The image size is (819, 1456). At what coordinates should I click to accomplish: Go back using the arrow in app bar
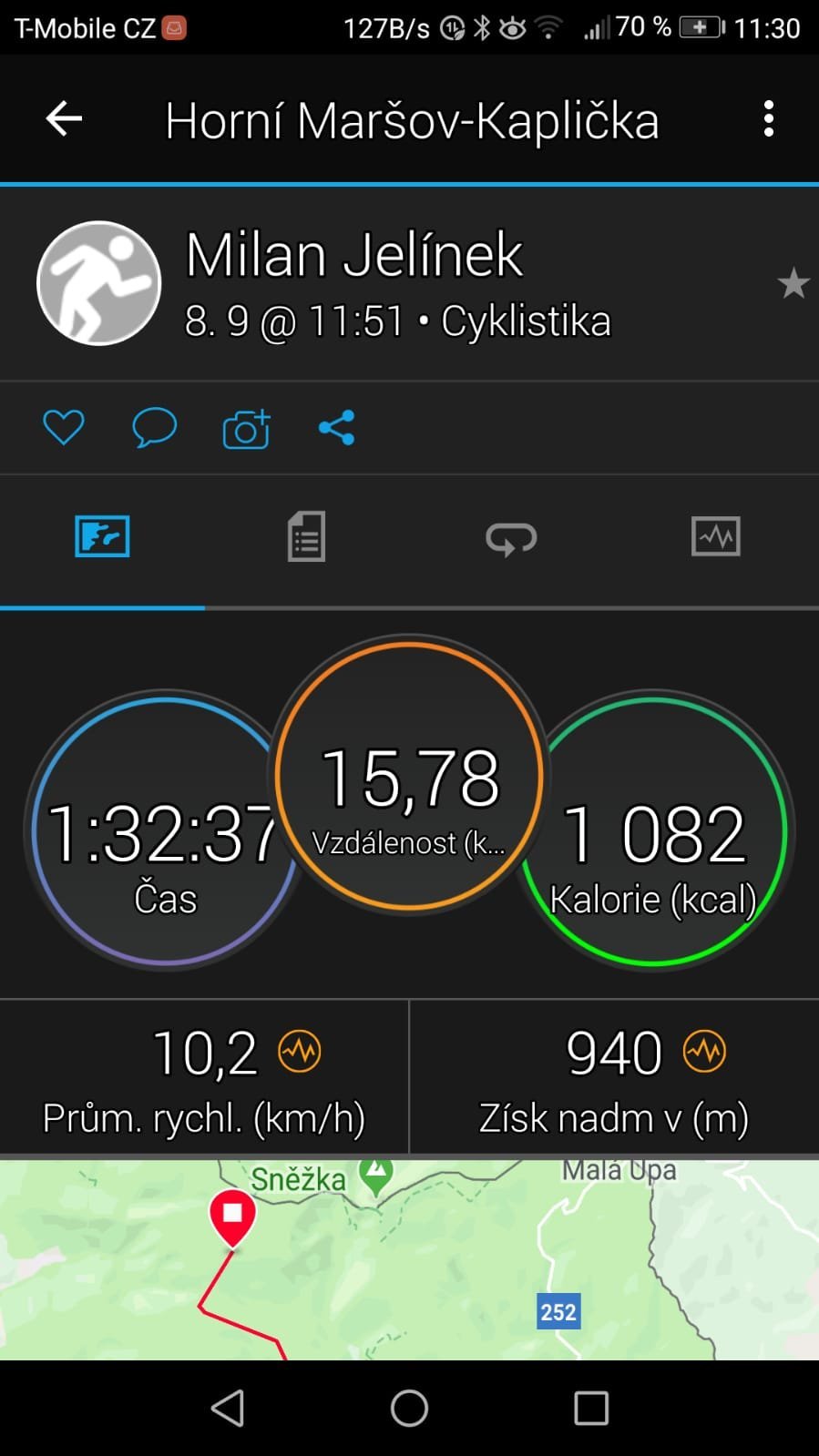coord(64,118)
